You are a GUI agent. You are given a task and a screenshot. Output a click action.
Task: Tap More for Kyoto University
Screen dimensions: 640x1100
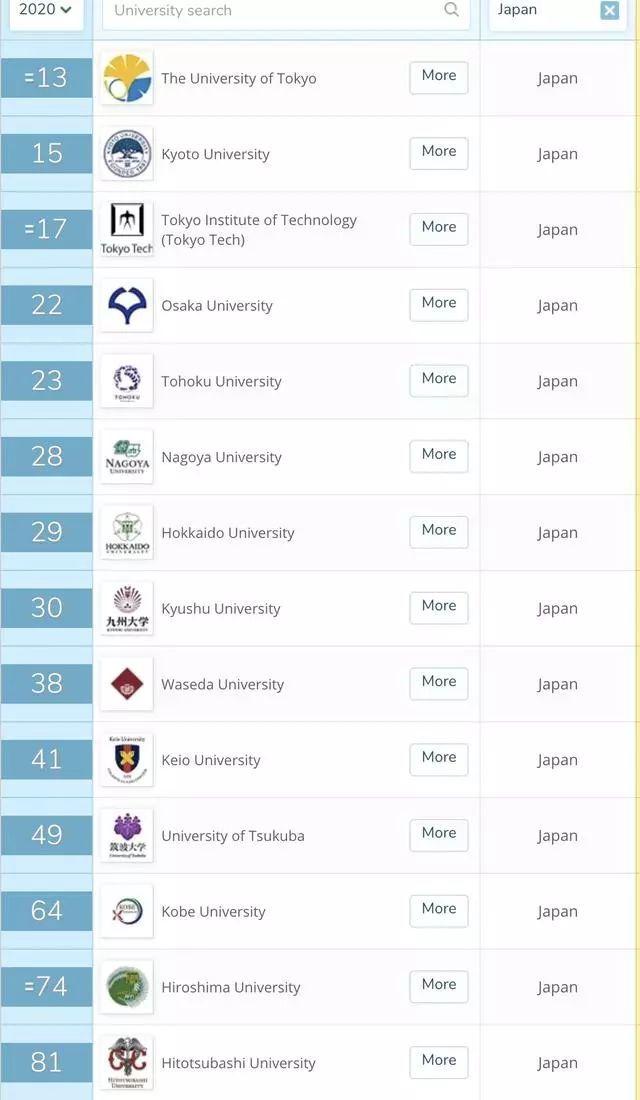pyautogui.click(x=438, y=152)
